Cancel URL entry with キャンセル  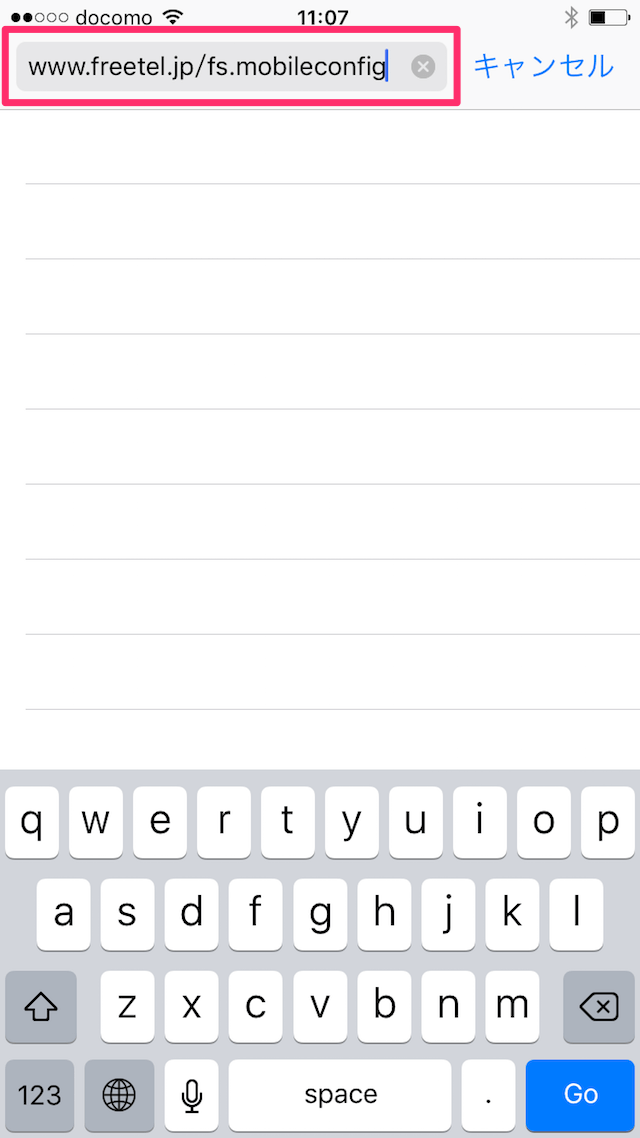pos(543,66)
